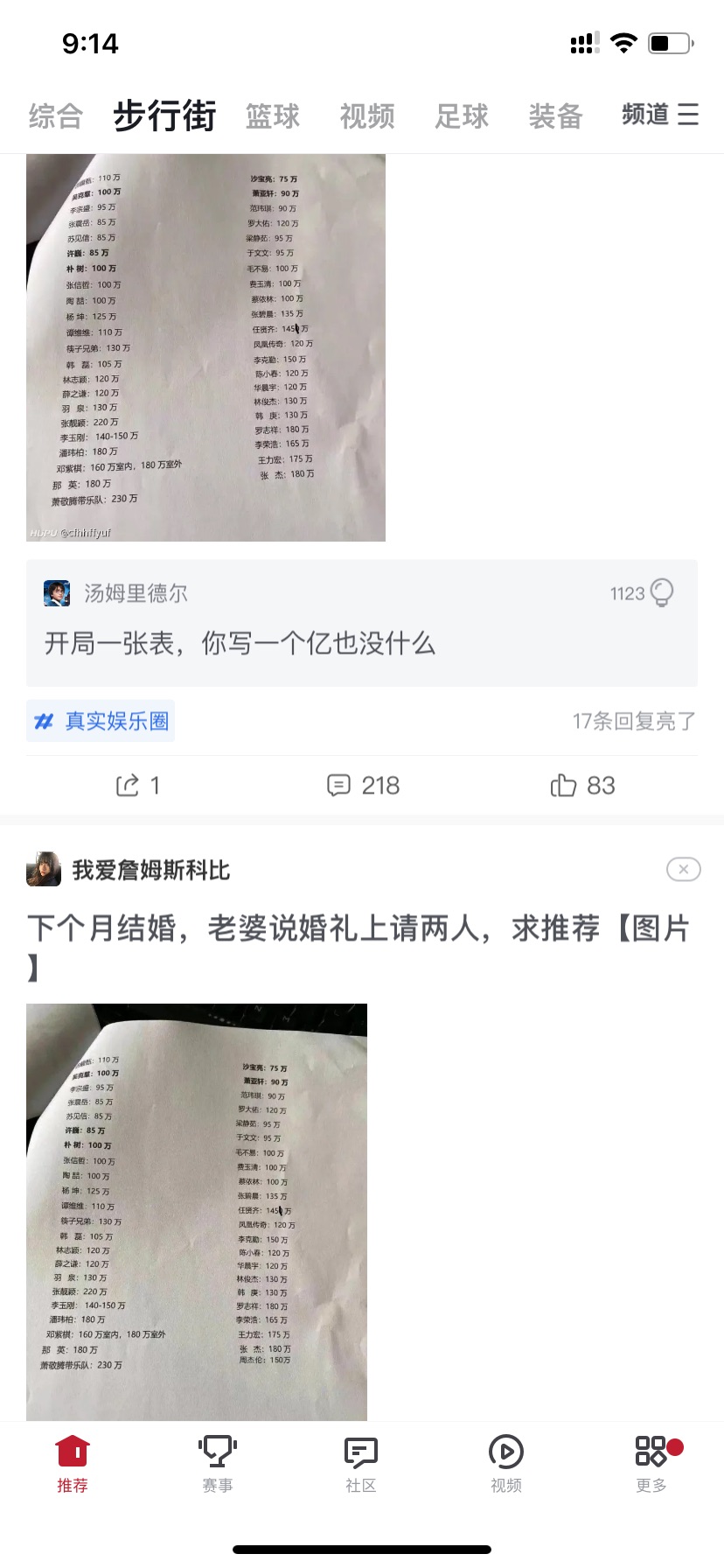Open the 视频 top tab
Screen dimensions: 724x1568
pos(367,115)
